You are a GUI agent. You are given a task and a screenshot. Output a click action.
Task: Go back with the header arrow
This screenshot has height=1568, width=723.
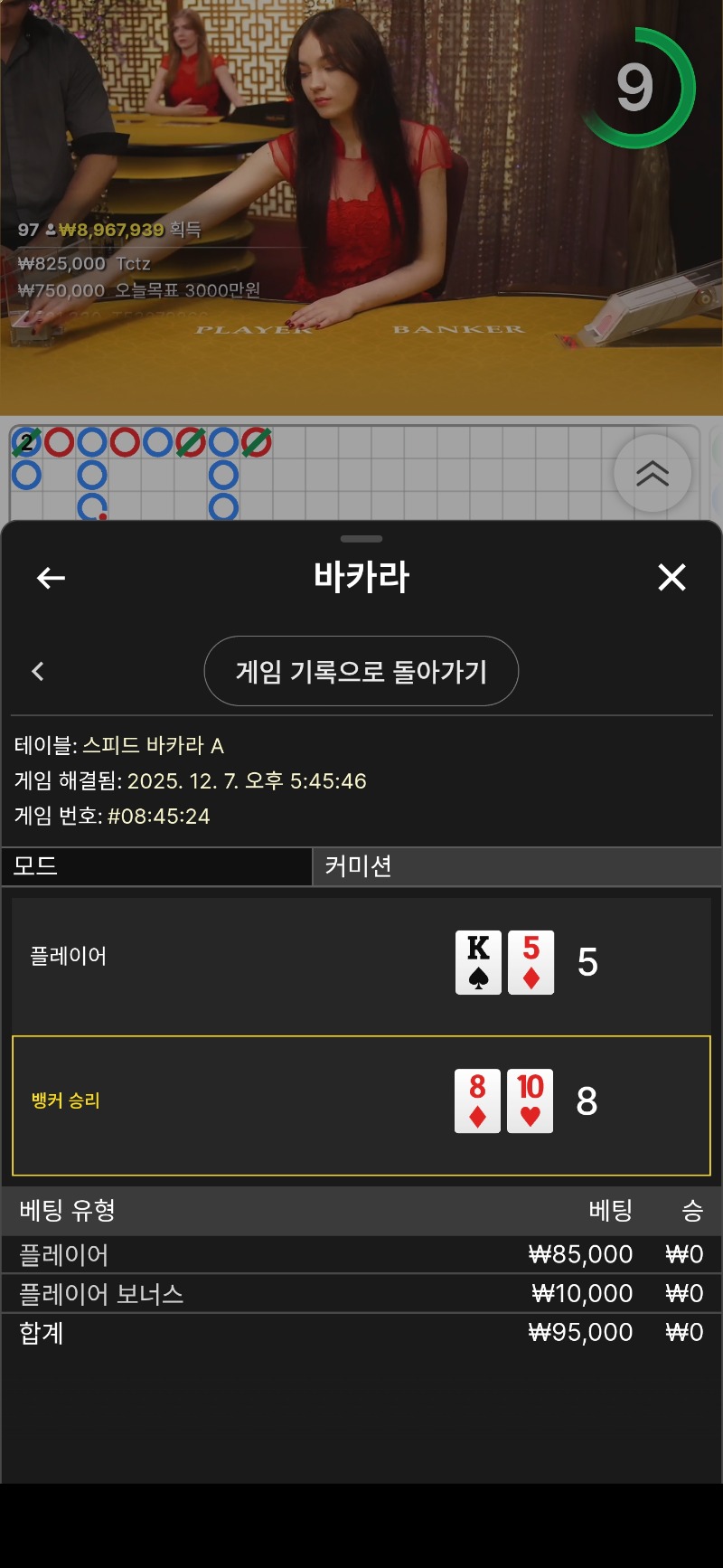tap(51, 578)
